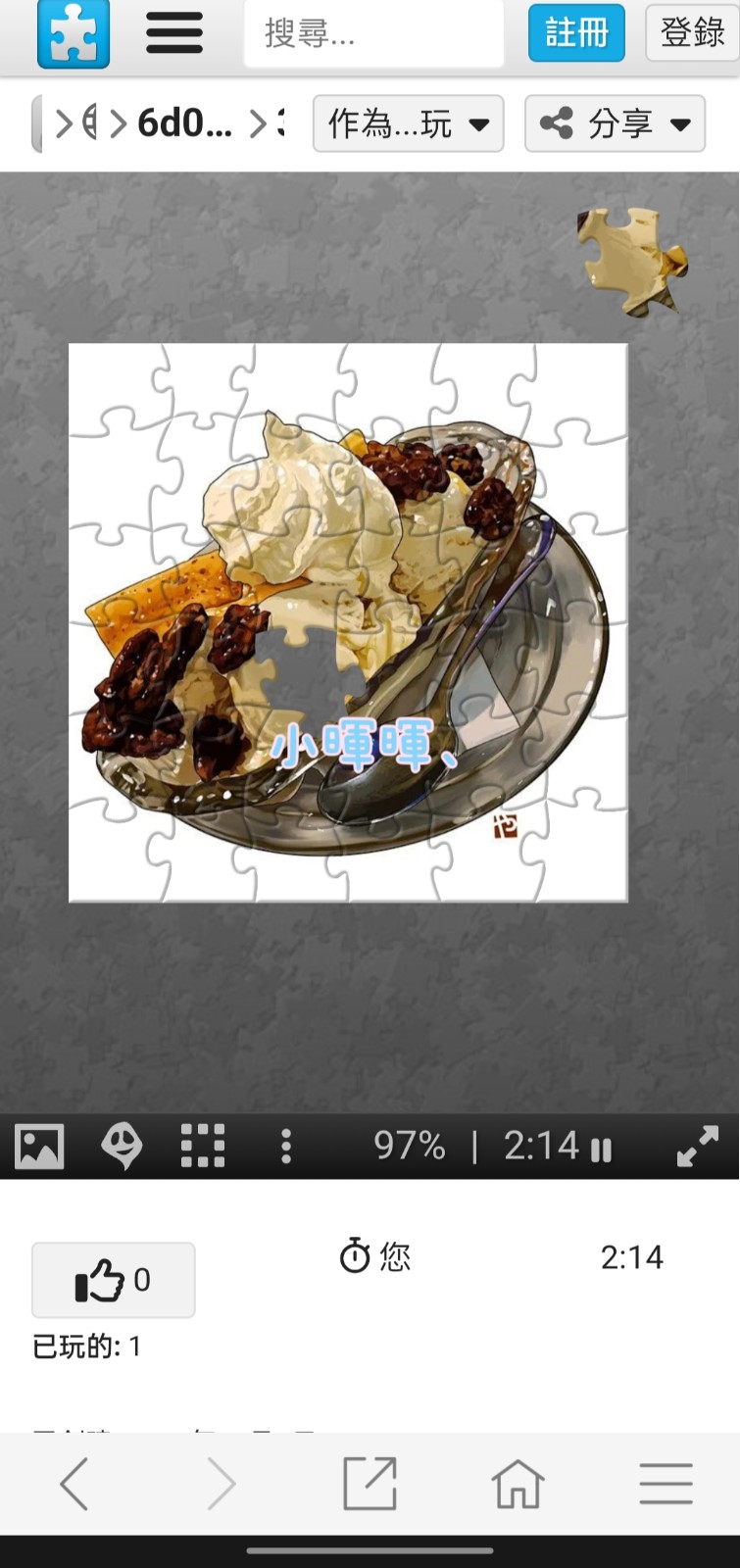
Task: Toggle the ghost image helper
Action: (x=122, y=1146)
